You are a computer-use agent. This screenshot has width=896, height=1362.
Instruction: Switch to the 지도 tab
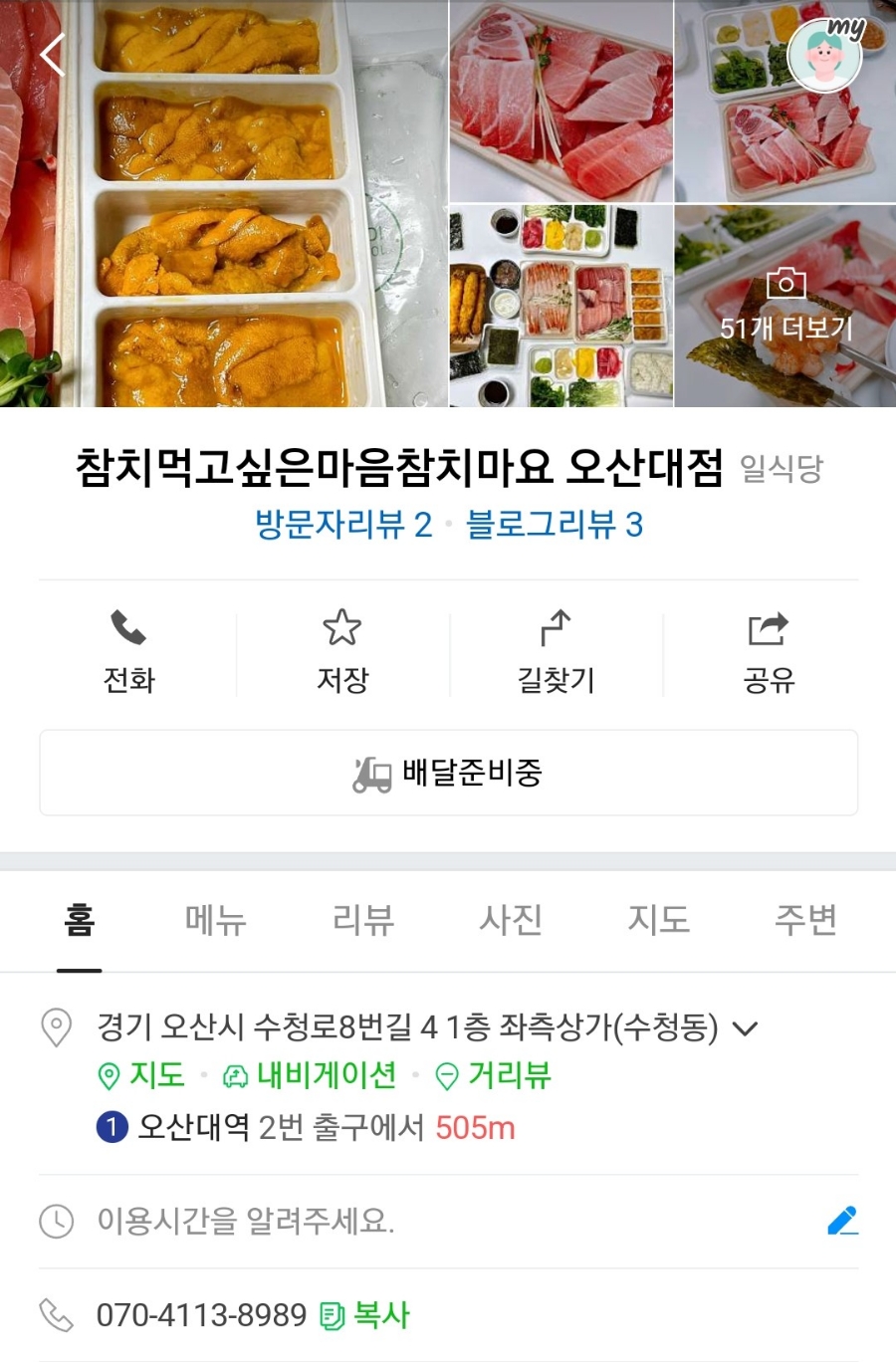pos(658,919)
